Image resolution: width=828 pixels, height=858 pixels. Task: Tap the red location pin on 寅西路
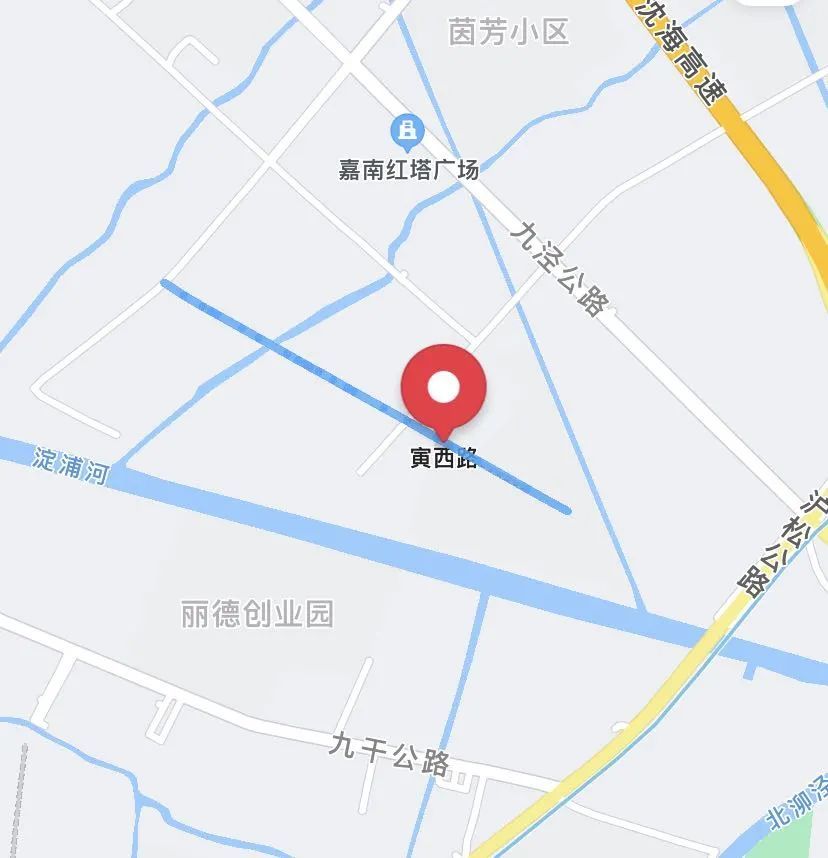443,388
